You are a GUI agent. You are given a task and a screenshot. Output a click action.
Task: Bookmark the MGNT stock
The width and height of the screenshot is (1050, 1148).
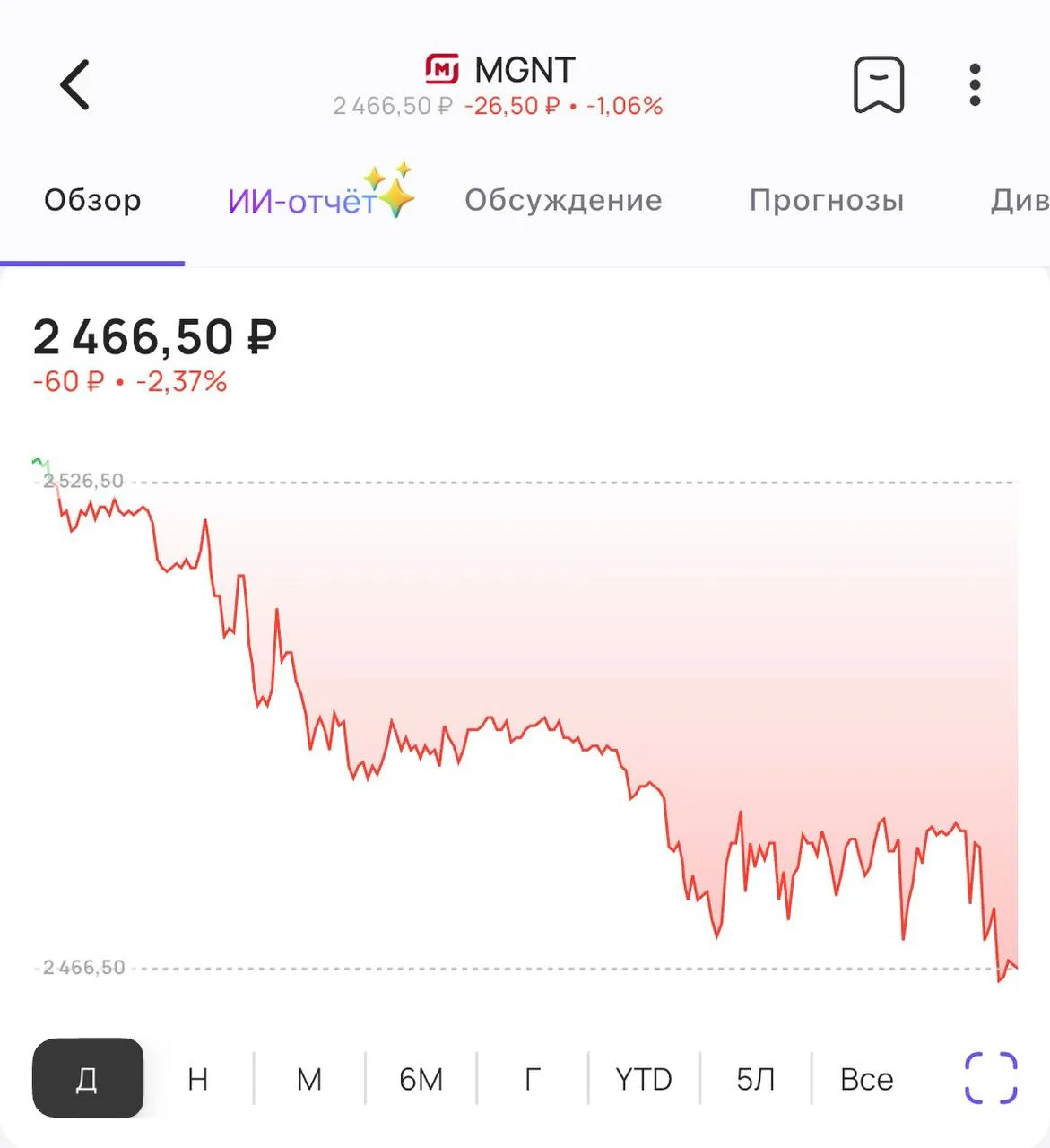point(878,85)
